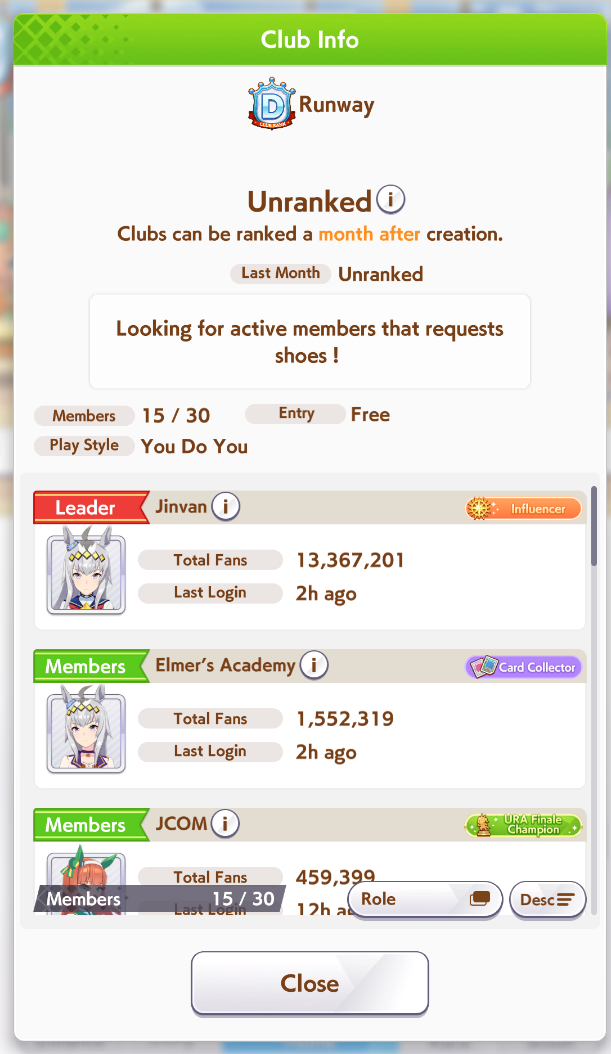Tap JCOM's info icon
The height and width of the screenshot is (1054, 611).
click(225, 823)
